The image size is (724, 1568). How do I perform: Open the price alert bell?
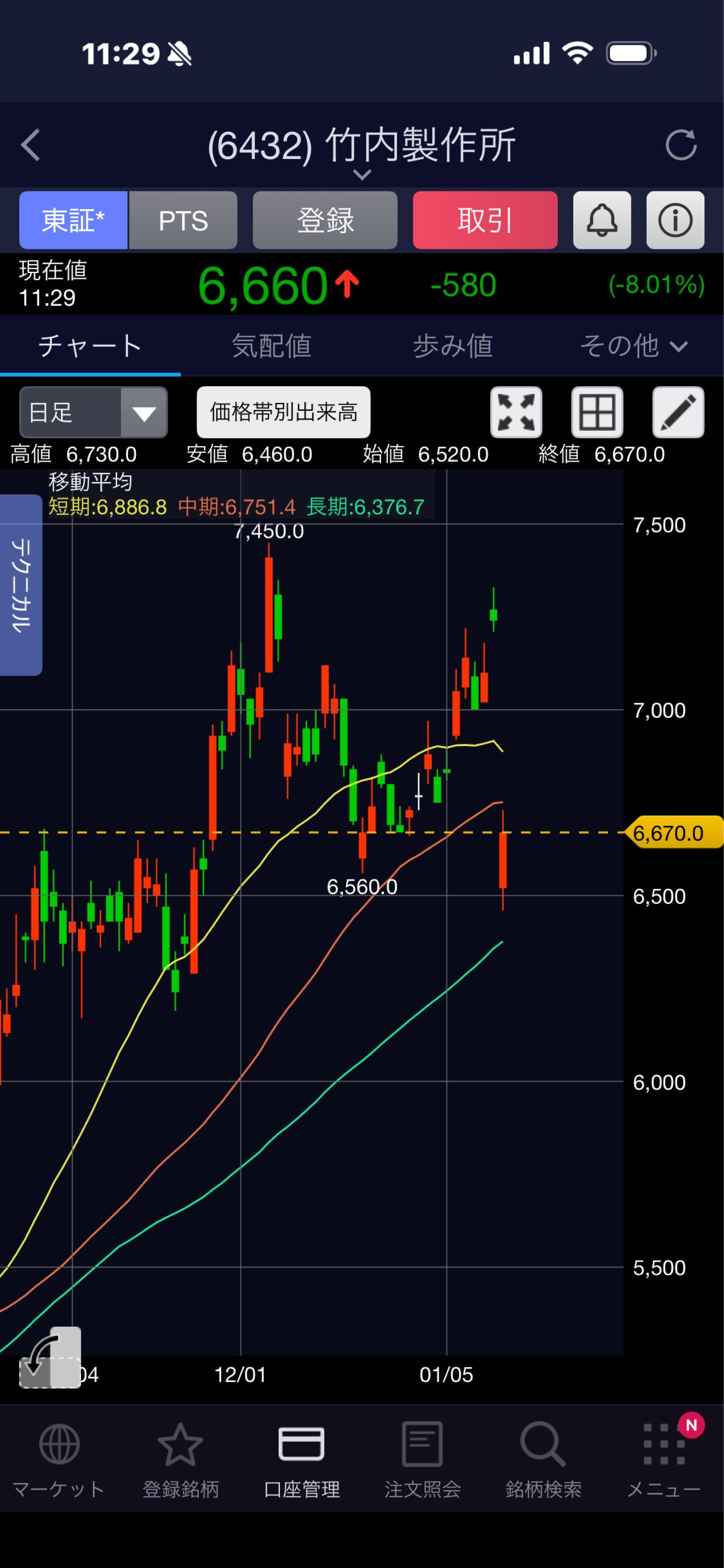tap(602, 220)
